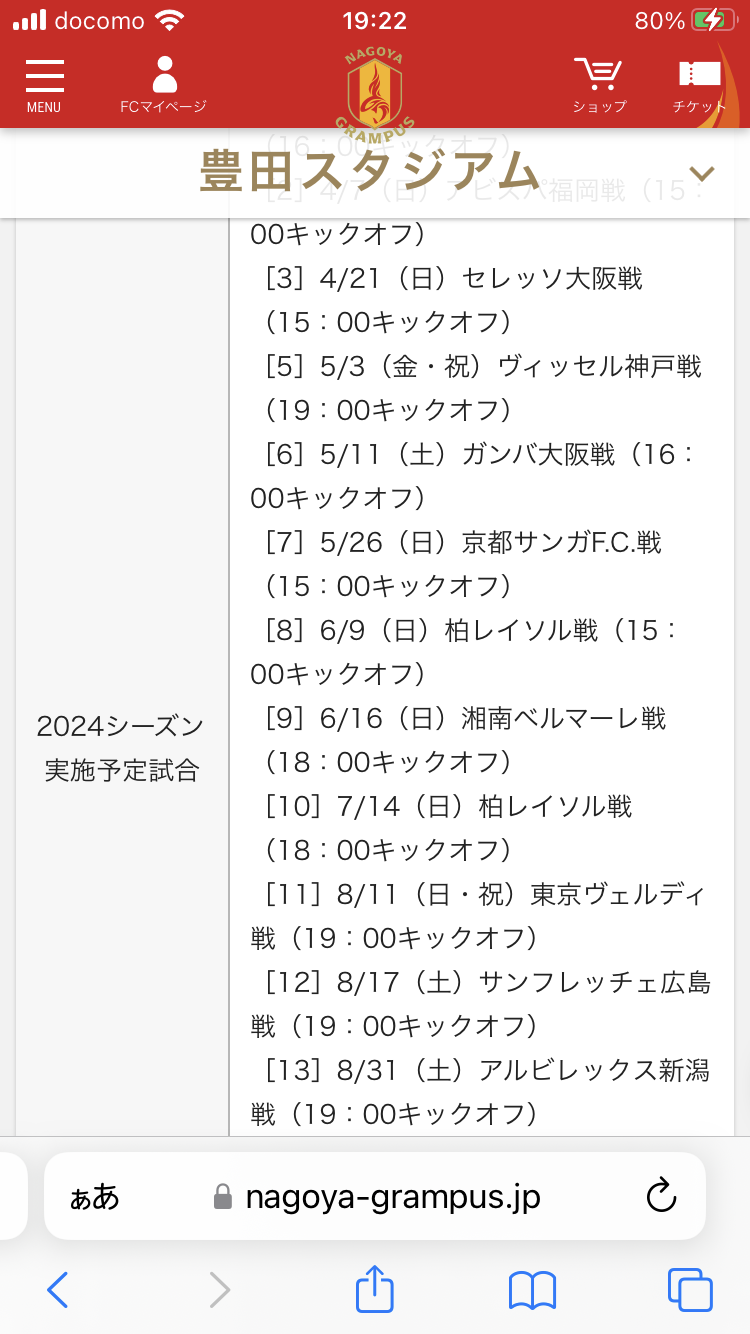The width and height of the screenshot is (750, 1334).
Task: Go back to the previous page
Action: click(58, 1290)
